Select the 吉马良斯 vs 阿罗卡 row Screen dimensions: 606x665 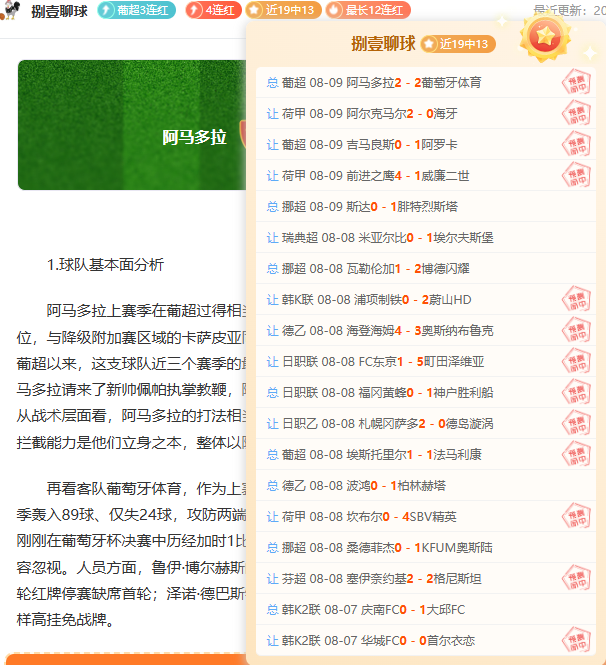(x=426, y=144)
